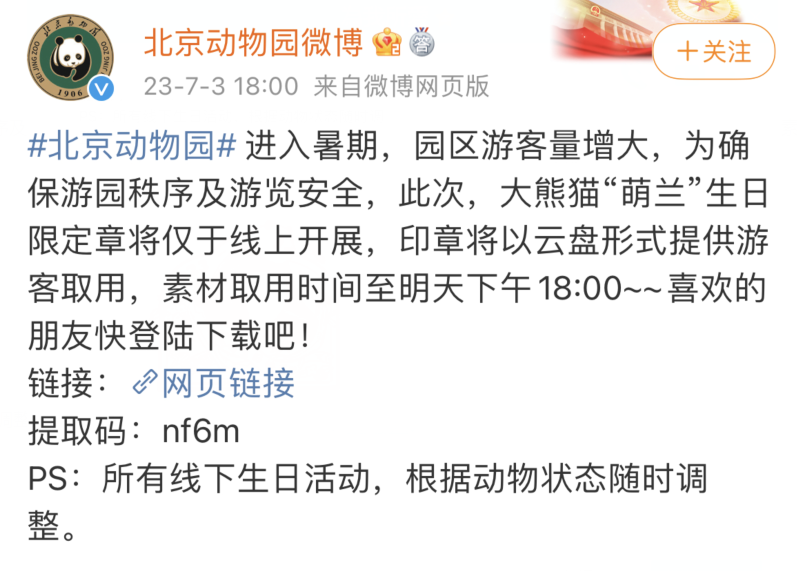Screen dimensions: 797x571
Task: Follow the account with the 关注 button
Action: click(x=713, y=52)
